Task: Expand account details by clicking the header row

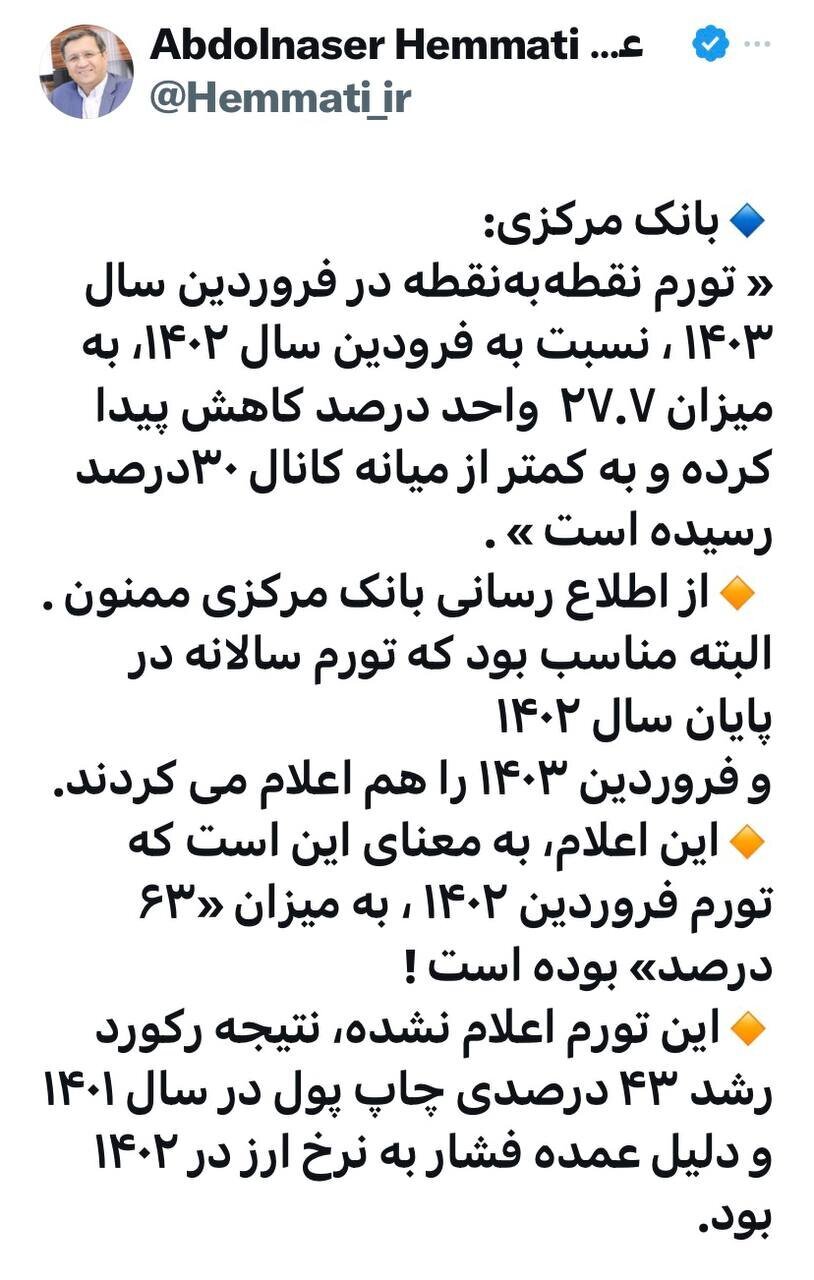Action: click(400, 70)
